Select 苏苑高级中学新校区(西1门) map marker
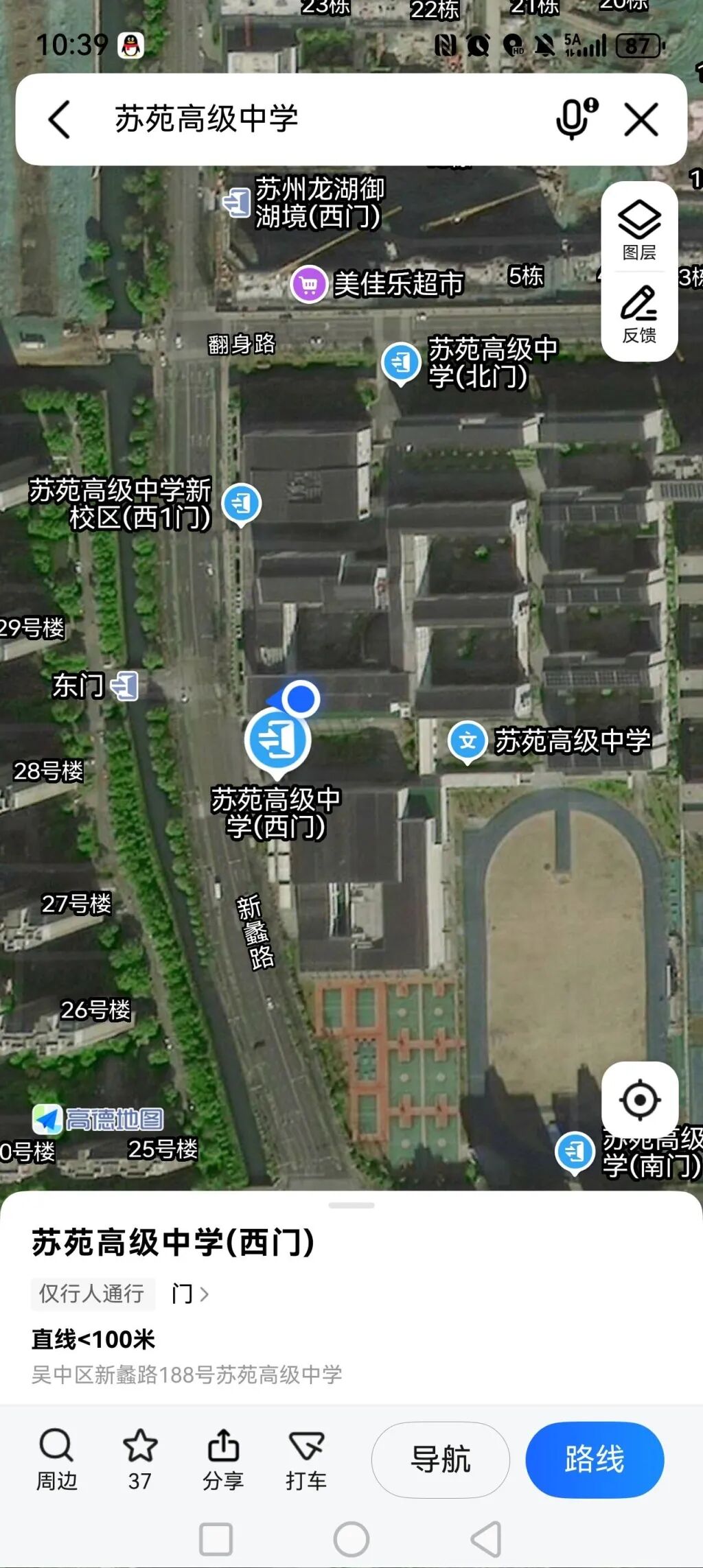This screenshot has width=703, height=1568. [x=241, y=503]
